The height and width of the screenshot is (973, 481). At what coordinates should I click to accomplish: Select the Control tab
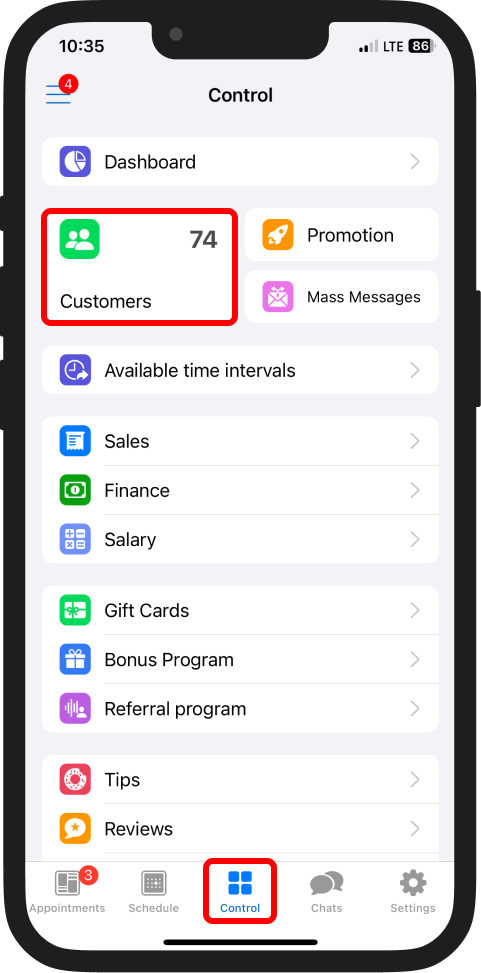click(x=240, y=891)
